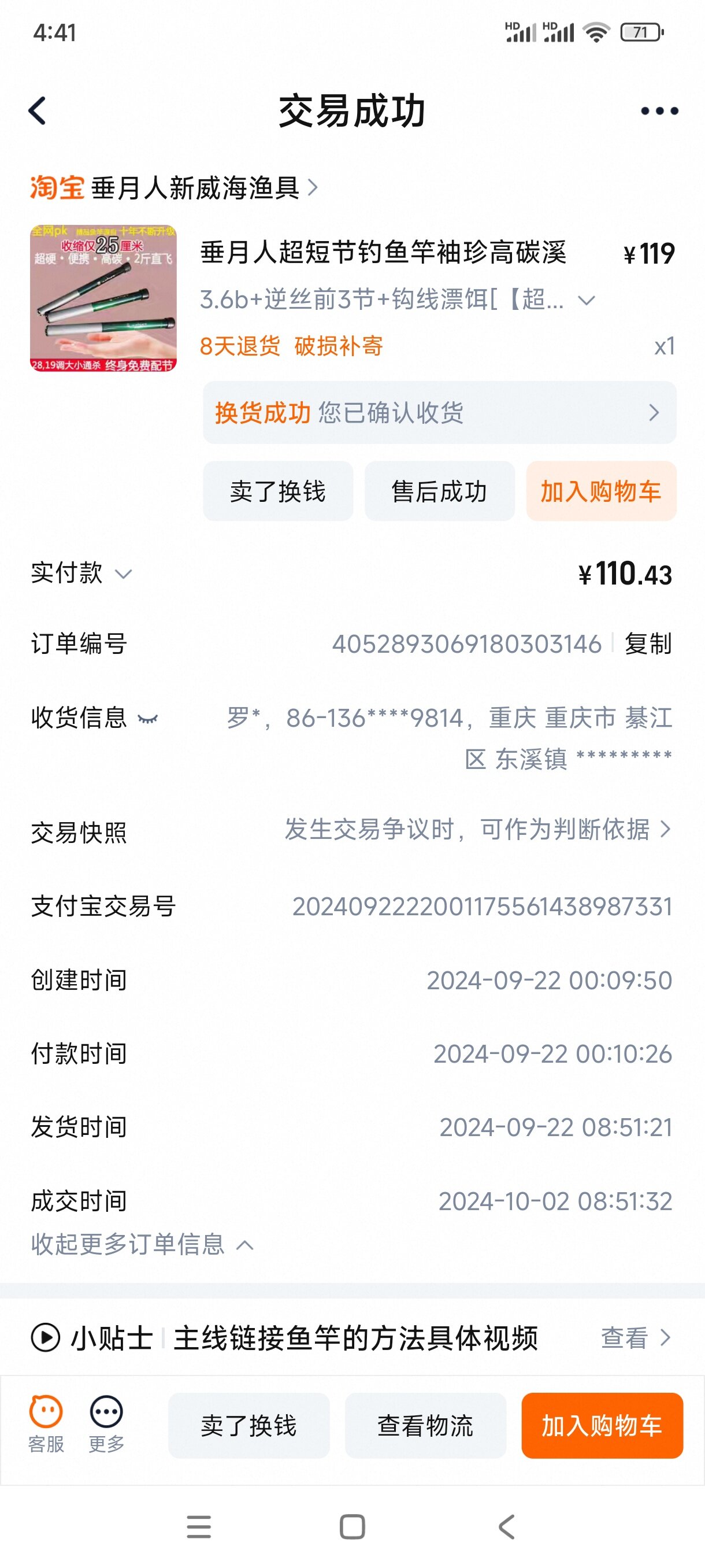Open the 换货成功 exchange status details
Image resolution: width=705 pixels, height=1568 pixels.
pos(439,413)
